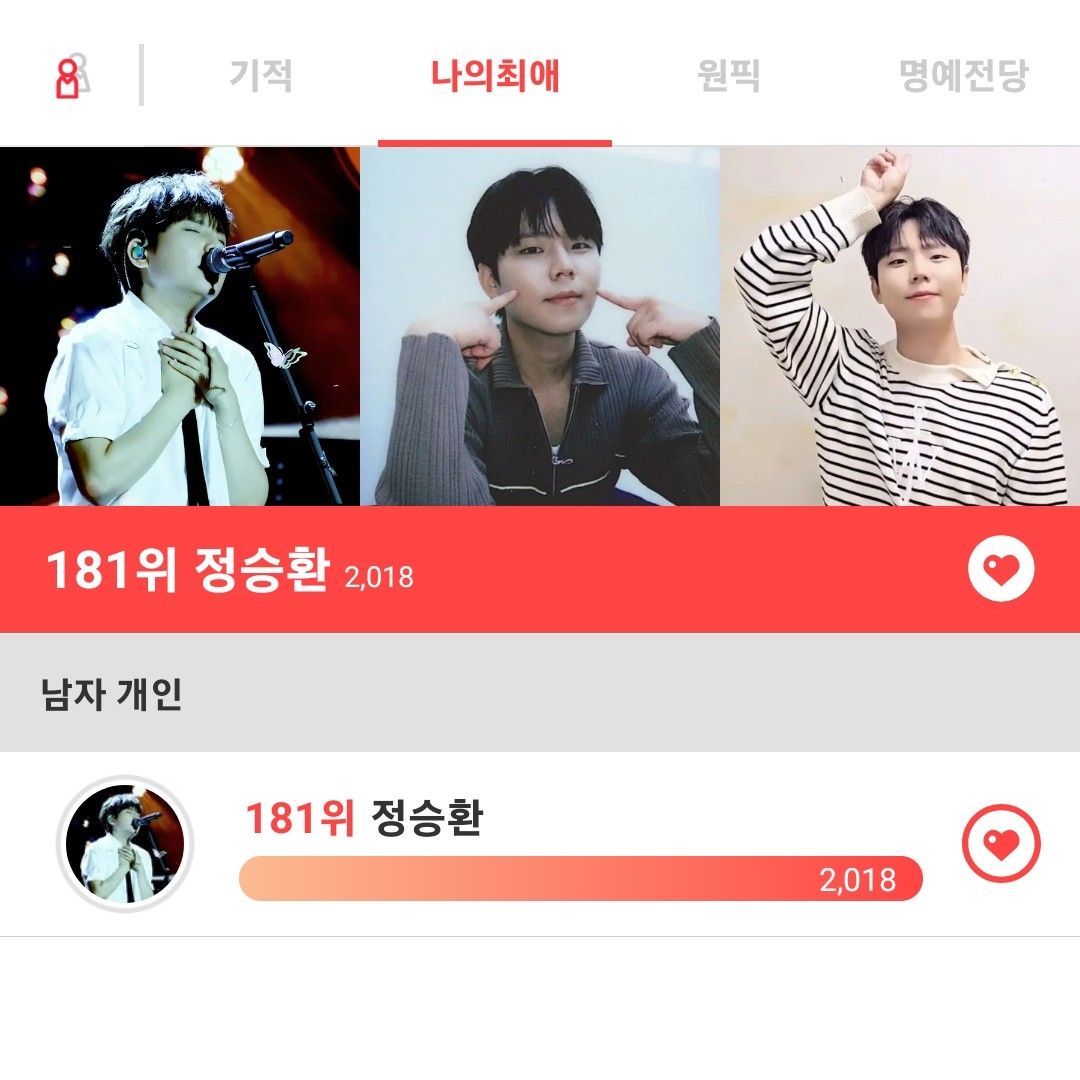Switch to the 기적 tab

click(x=260, y=76)
